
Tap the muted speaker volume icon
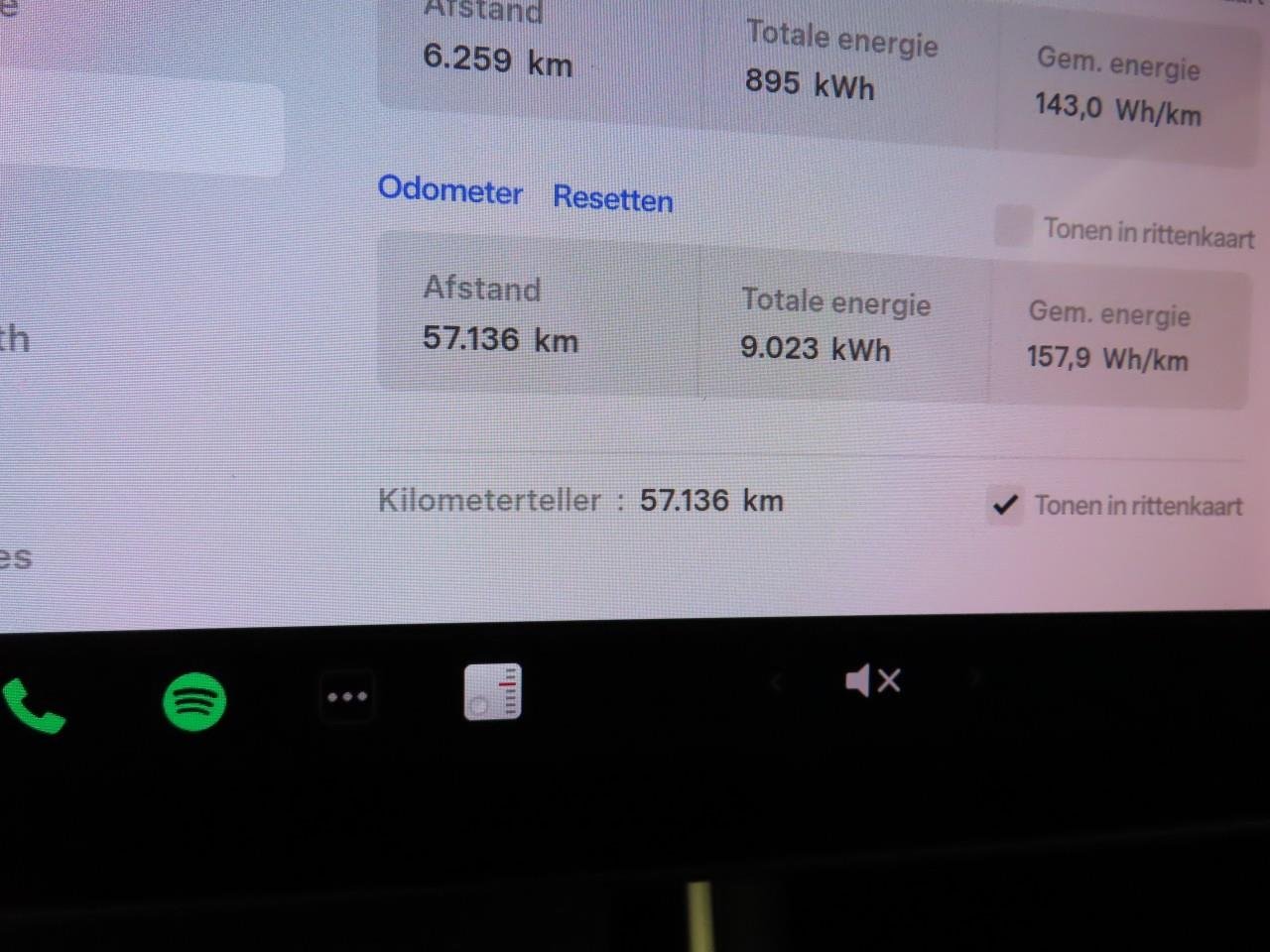coord(872,681)
